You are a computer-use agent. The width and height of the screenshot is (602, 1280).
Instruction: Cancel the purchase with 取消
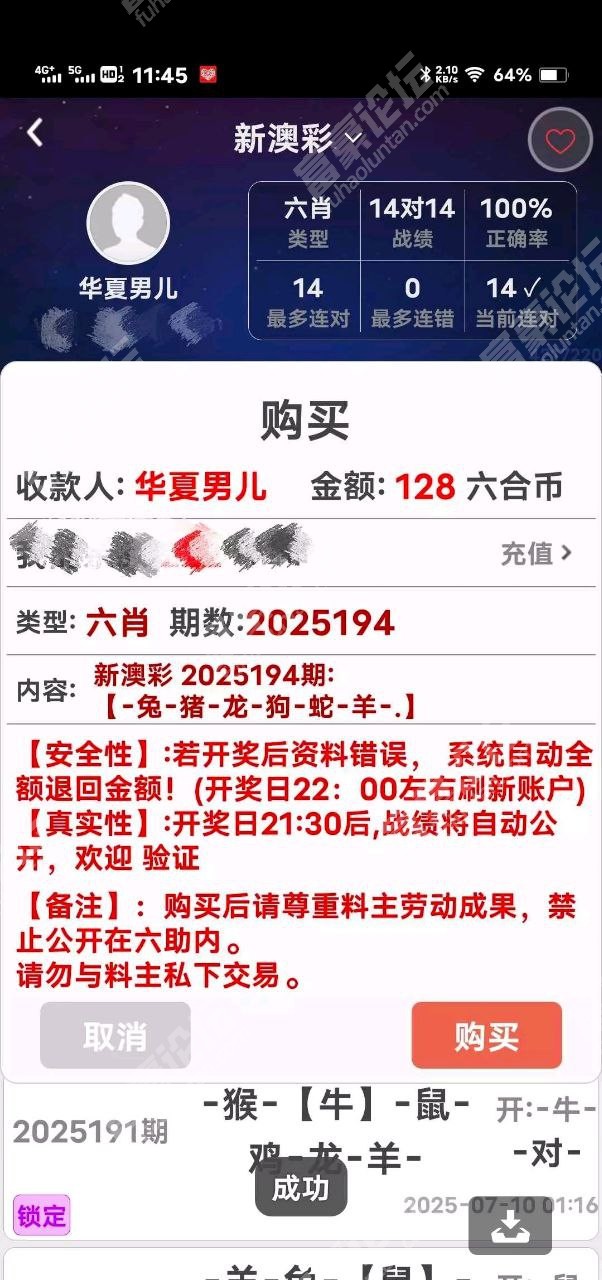coord(115,1036)
